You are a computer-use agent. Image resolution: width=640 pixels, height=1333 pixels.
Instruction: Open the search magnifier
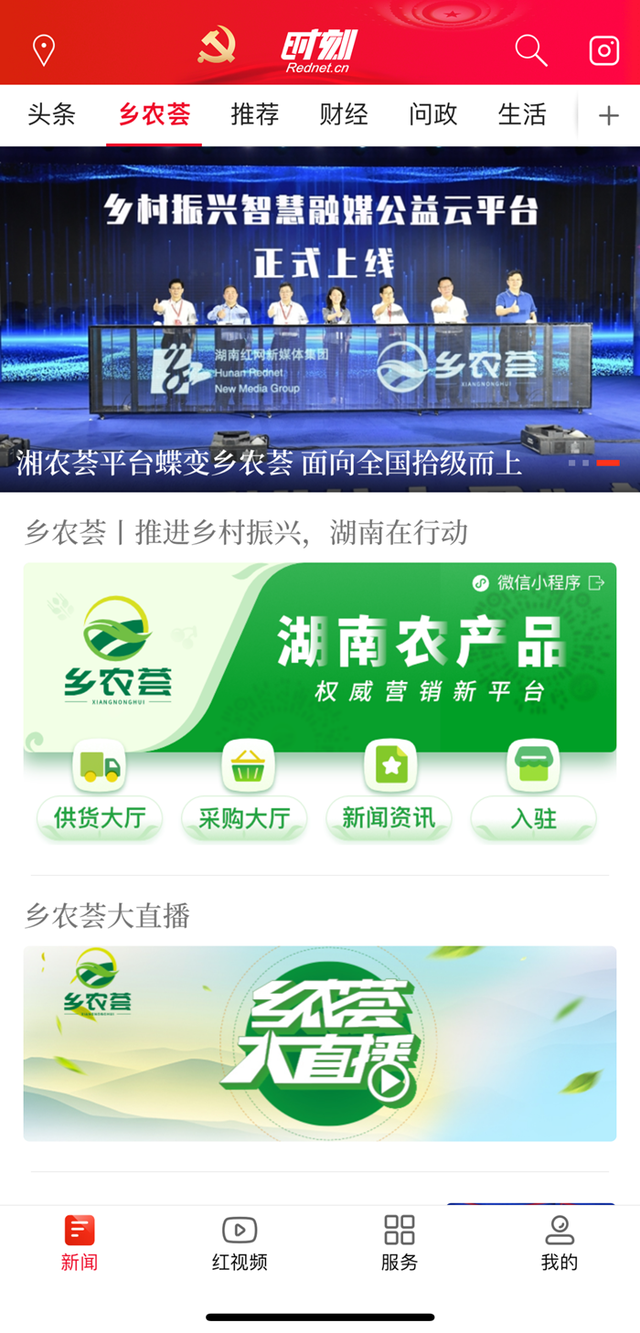[x=530, y=49]
